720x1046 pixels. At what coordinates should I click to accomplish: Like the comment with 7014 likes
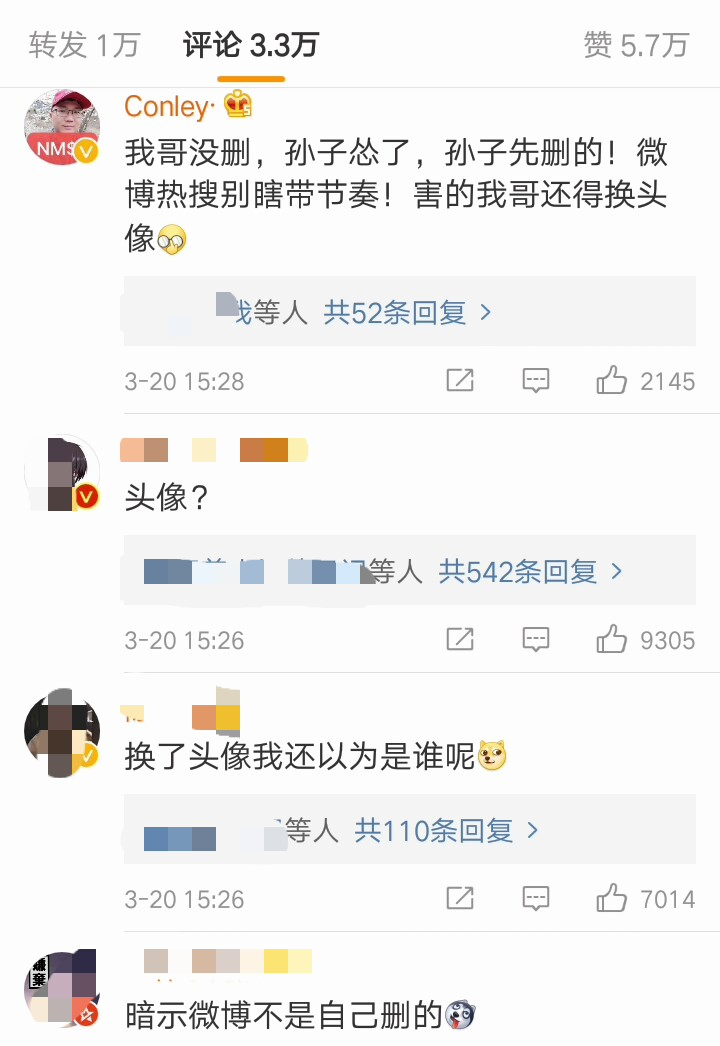[x=612, y=898]
